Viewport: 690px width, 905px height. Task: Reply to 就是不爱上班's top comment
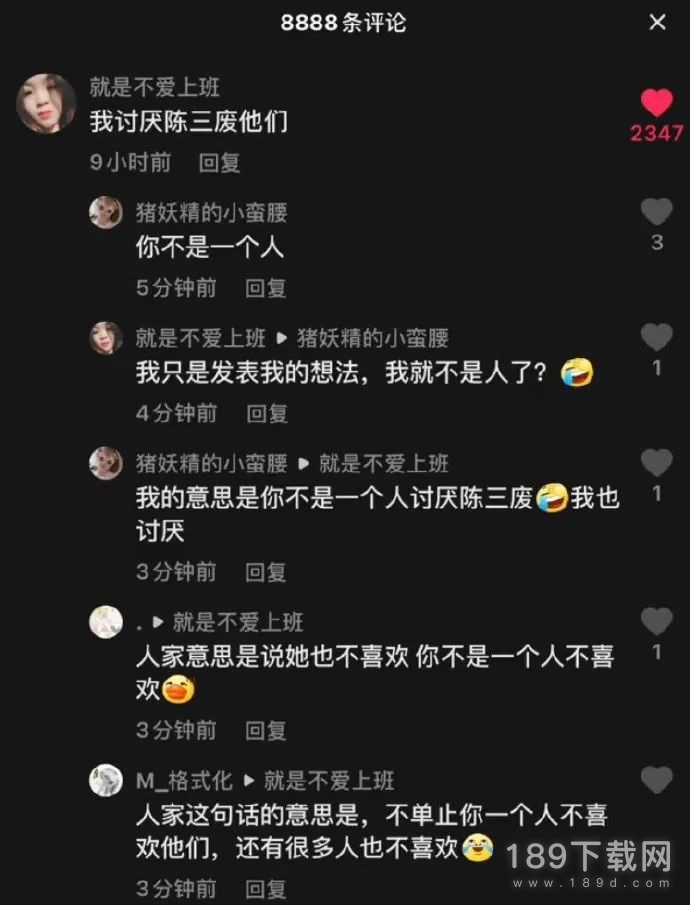219,163
